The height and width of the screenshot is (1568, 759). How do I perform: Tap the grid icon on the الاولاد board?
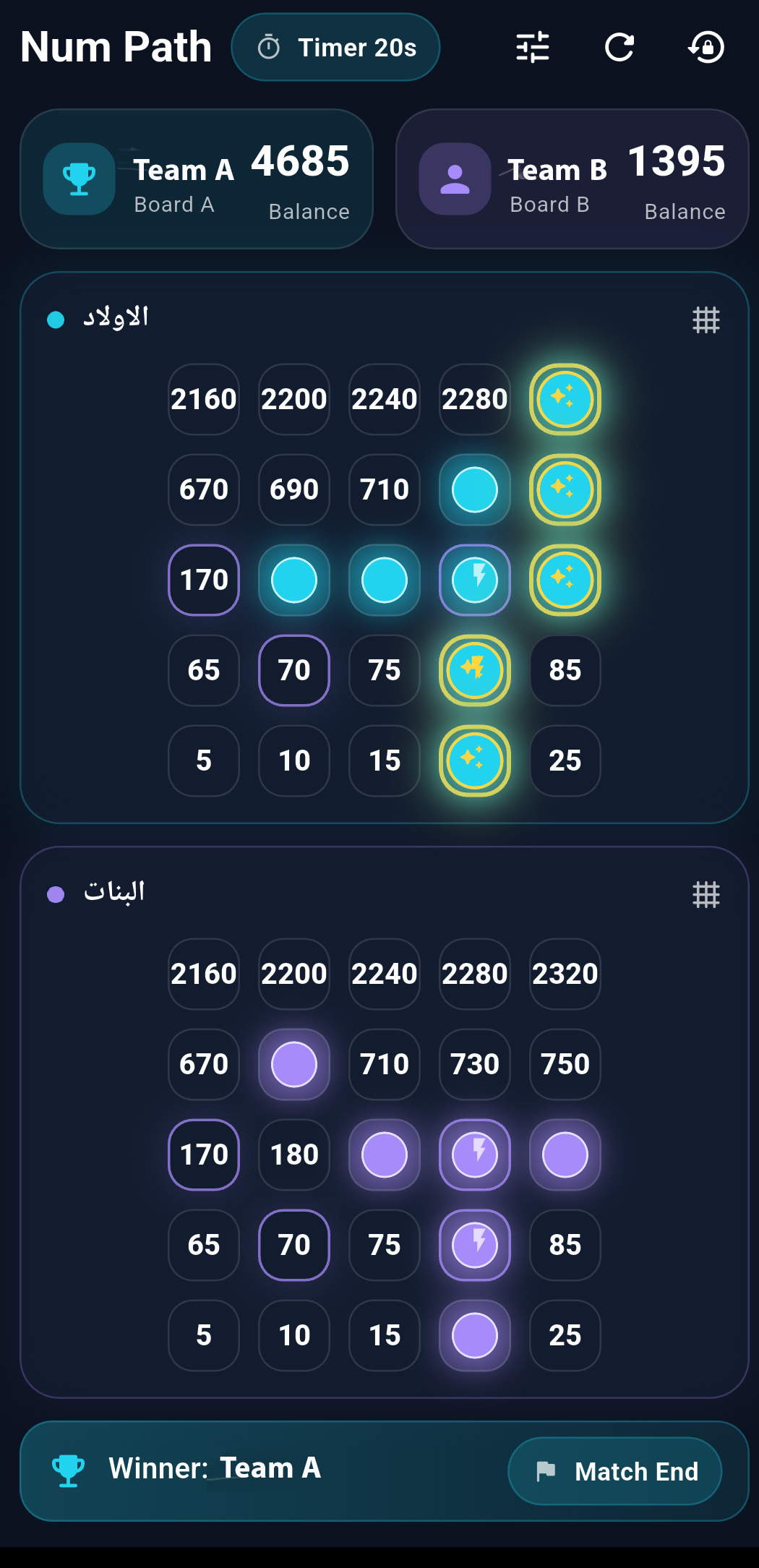pos(706,320)
